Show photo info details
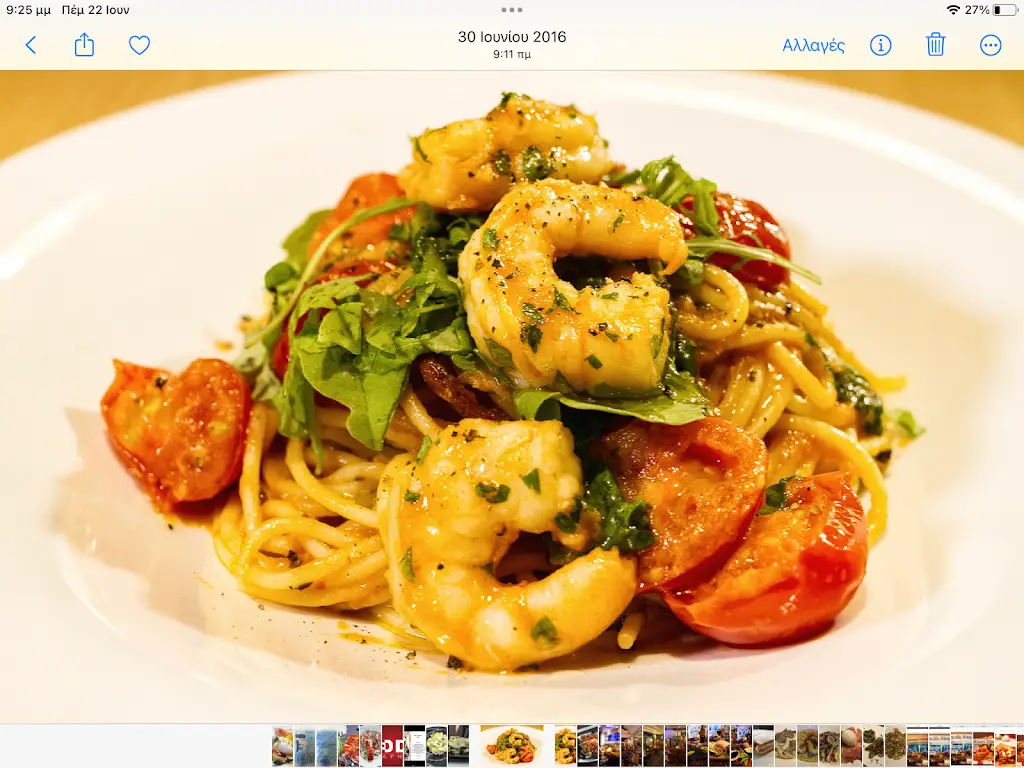Image resolution: width=1024 pixels, height=768 pixels. (x=880, y=45)
